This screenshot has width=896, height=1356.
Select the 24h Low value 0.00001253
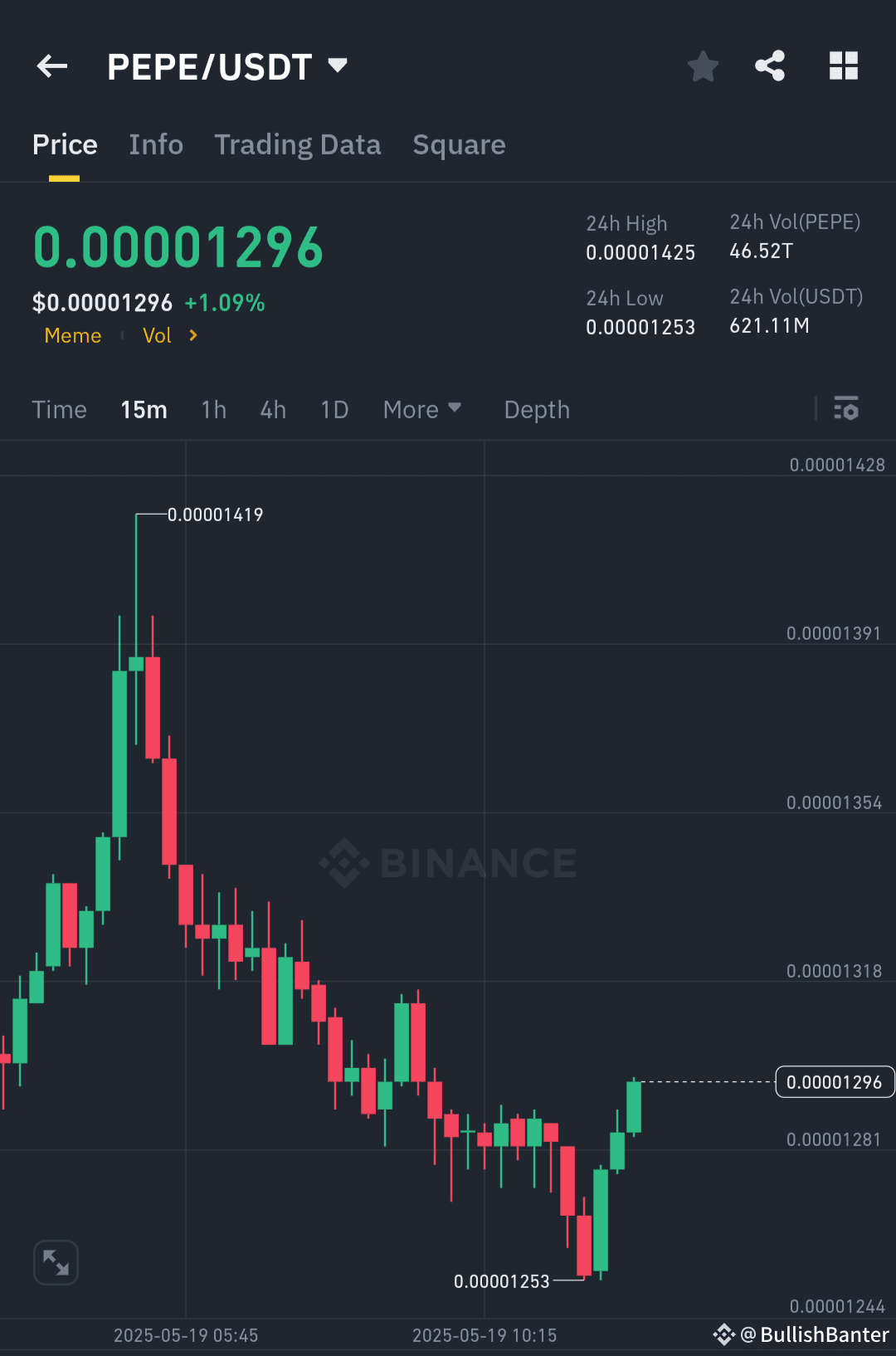(640, 327)
